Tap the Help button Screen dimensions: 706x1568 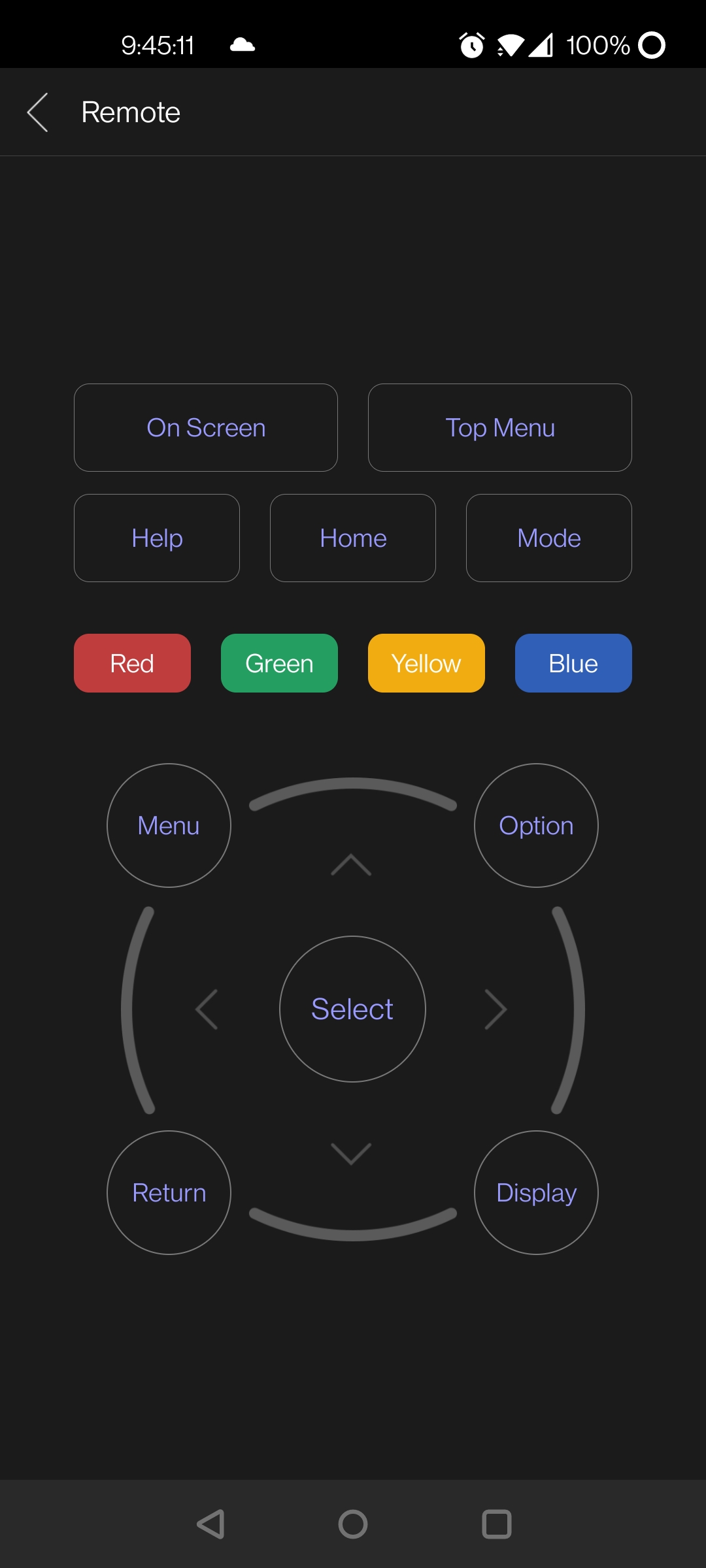157,538
